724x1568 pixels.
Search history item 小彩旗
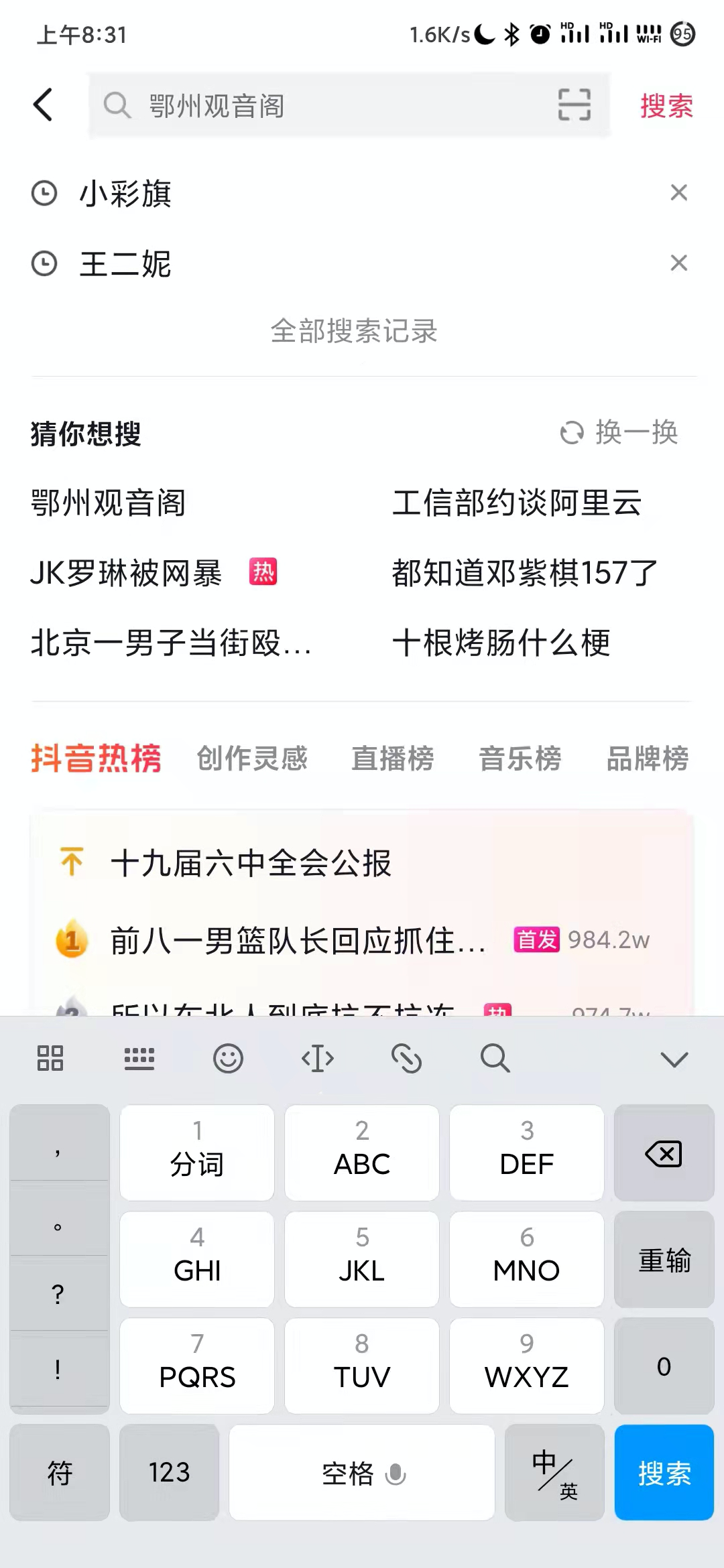click(125, 194)
